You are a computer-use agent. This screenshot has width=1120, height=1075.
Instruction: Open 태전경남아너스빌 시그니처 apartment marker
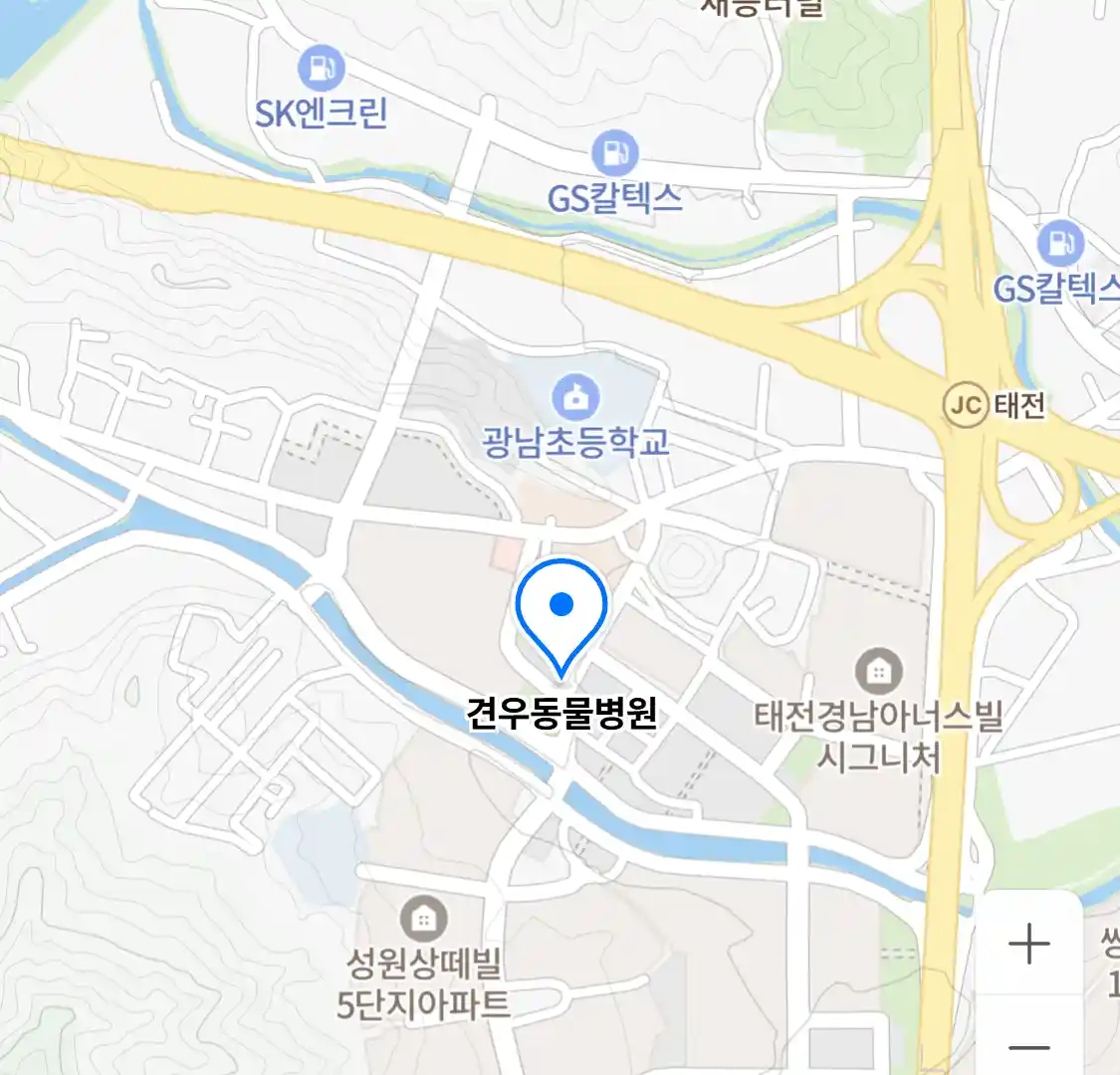[x=878, y=673]
